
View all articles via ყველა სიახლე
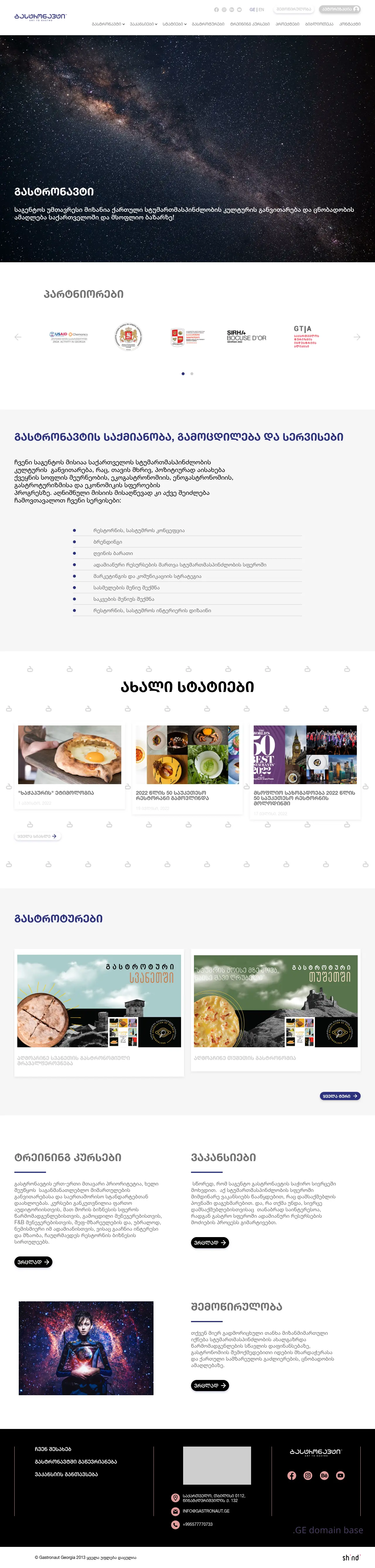[37, 836]
